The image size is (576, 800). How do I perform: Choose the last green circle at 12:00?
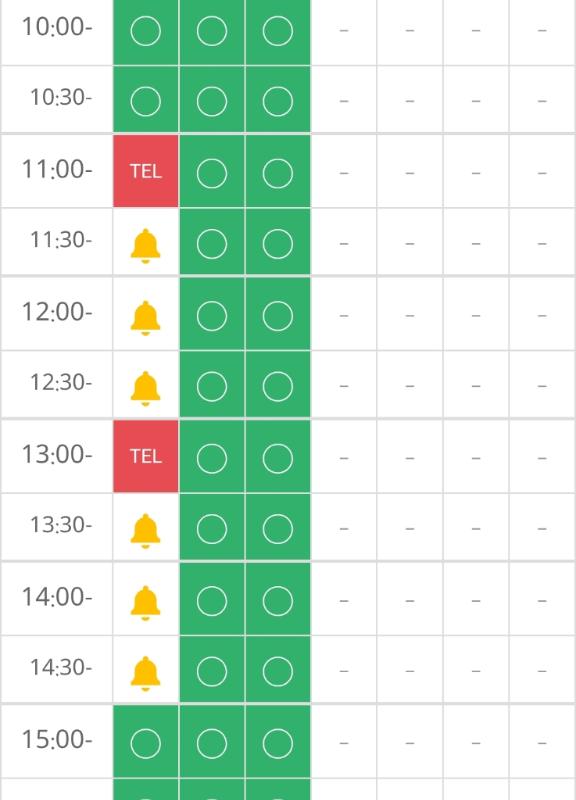278,316
